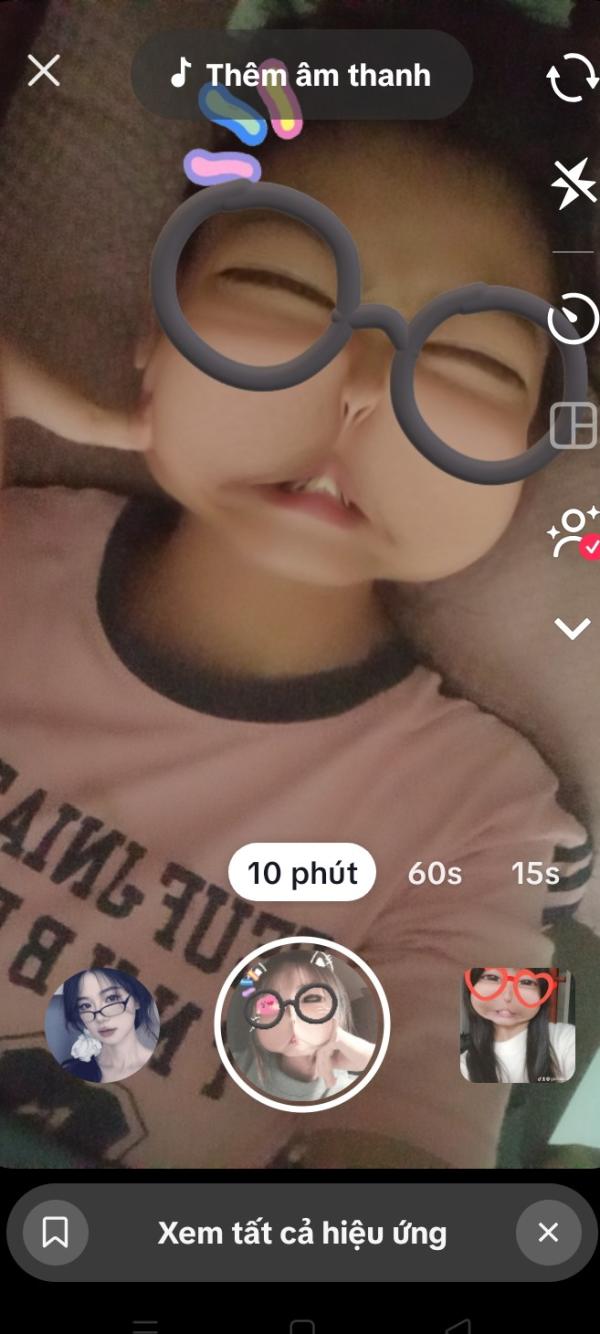The width and height of the screenshot is (600, 1334).
Task: Switch to 60s recording length
Action: point(435,873)
